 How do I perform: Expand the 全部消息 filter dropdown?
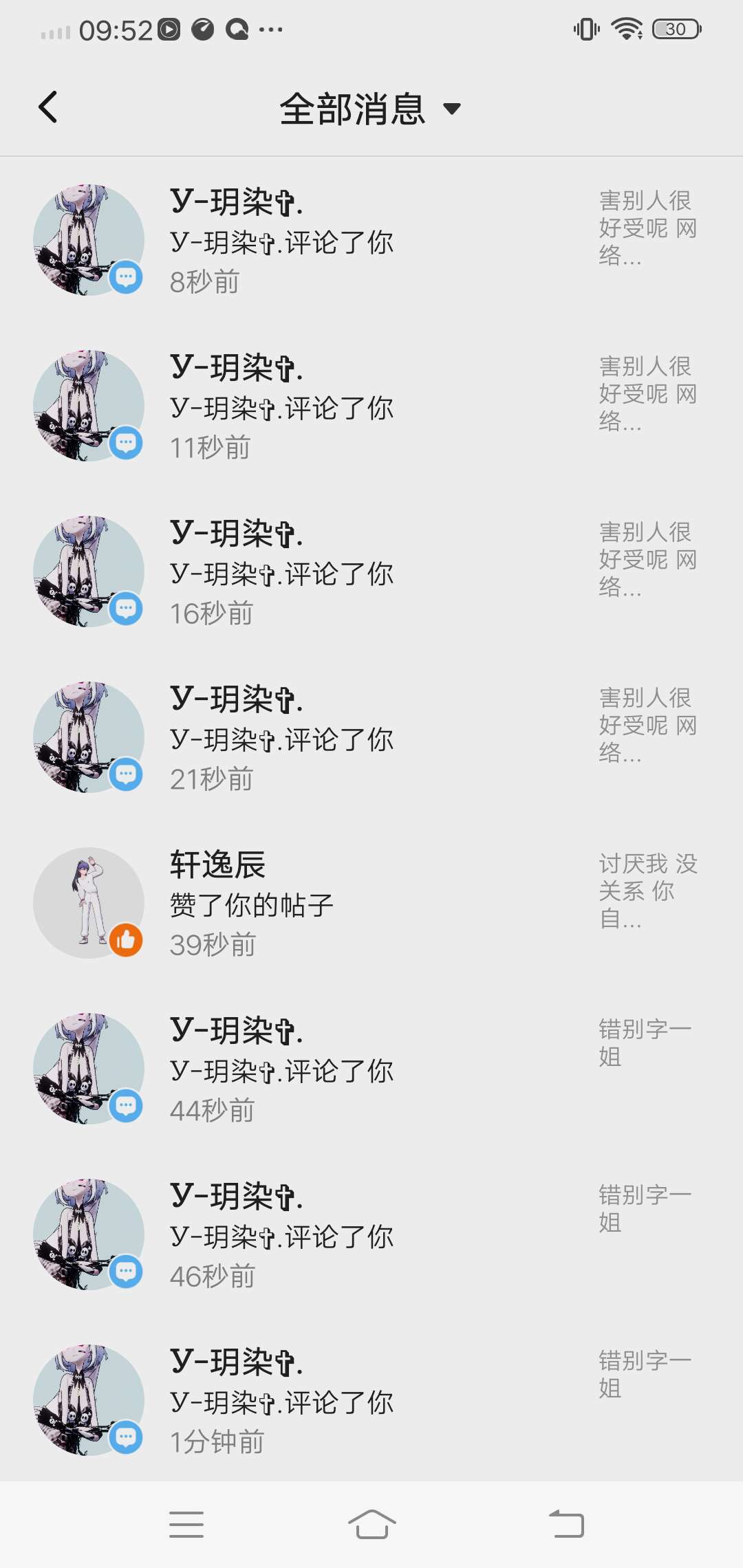point(370,109)
